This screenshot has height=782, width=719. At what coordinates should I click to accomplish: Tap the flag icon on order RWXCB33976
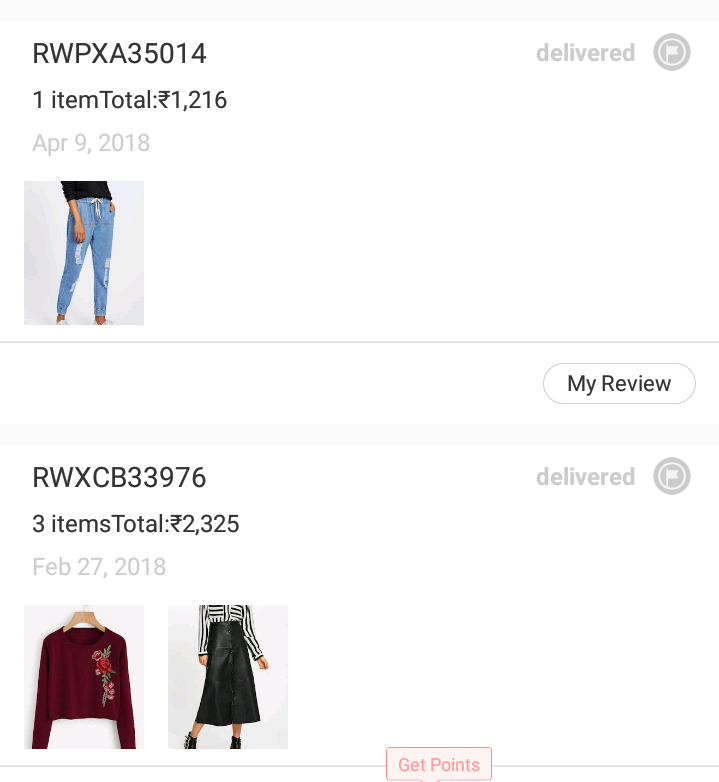[x=672, y=476]
